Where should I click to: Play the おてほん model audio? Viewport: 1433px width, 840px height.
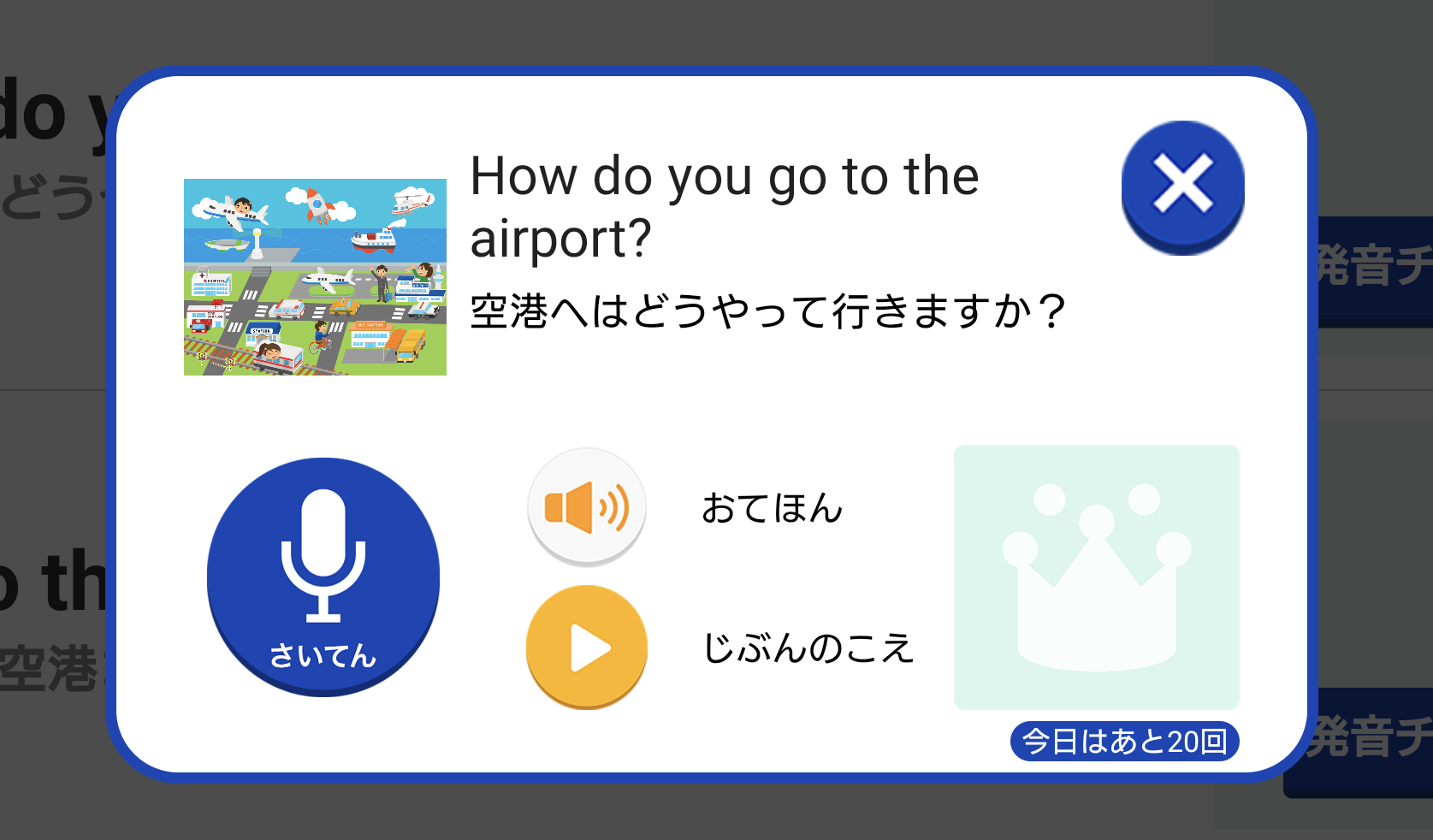point(587,506)
